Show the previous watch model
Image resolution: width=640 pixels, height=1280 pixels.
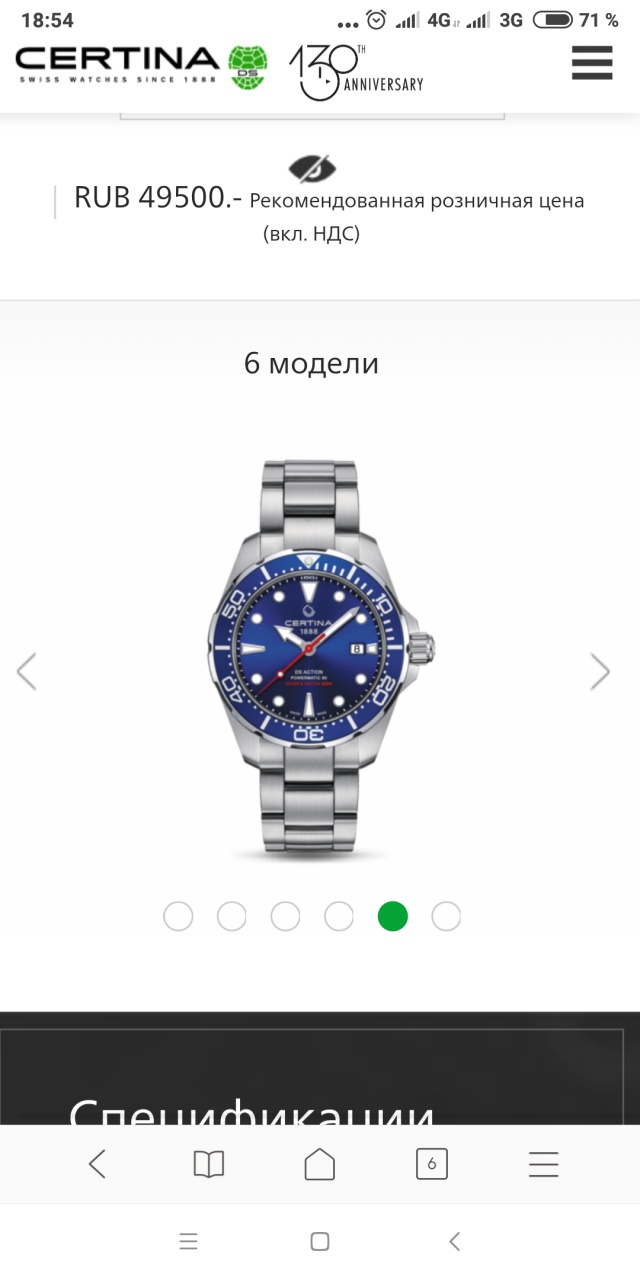click(x=27, y=671)
